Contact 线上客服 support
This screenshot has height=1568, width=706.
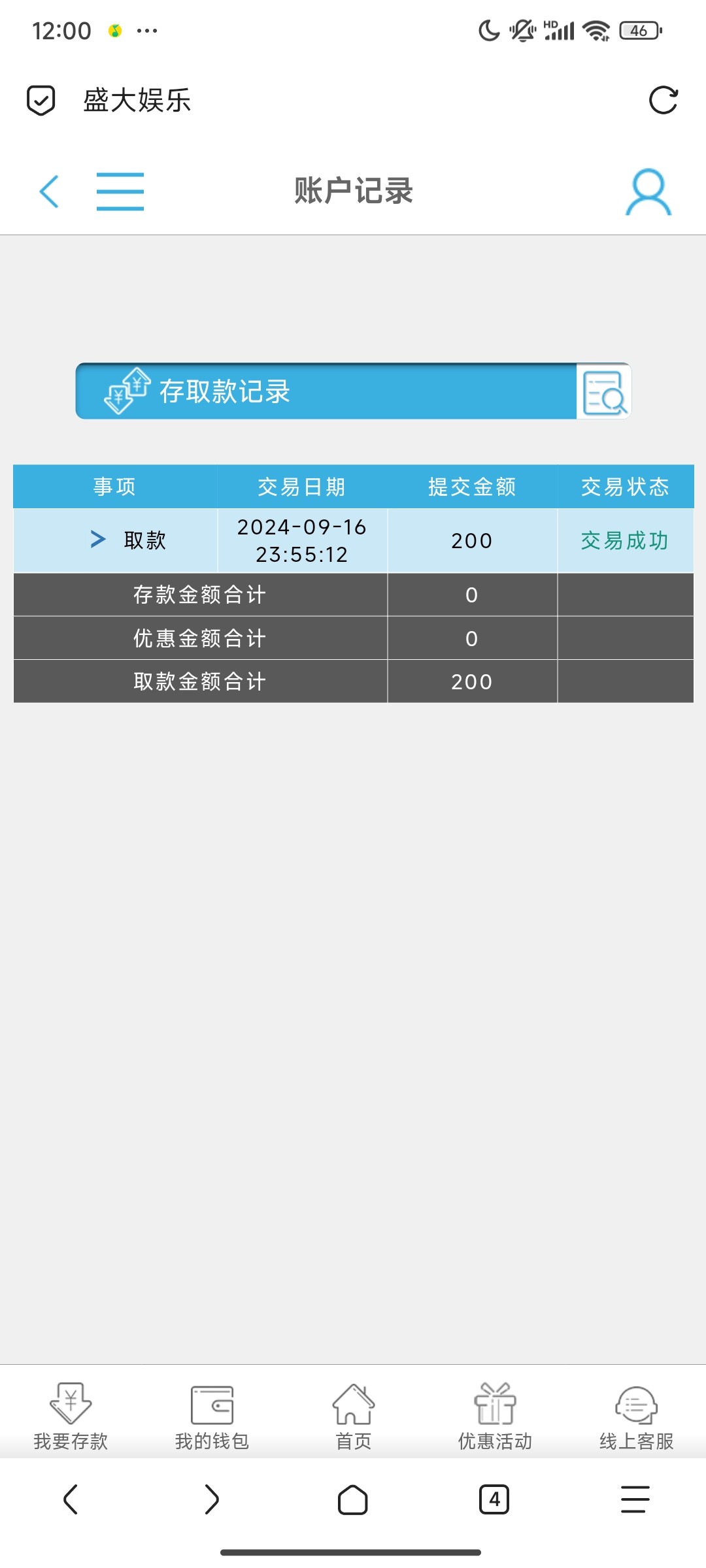point(636,1415)
